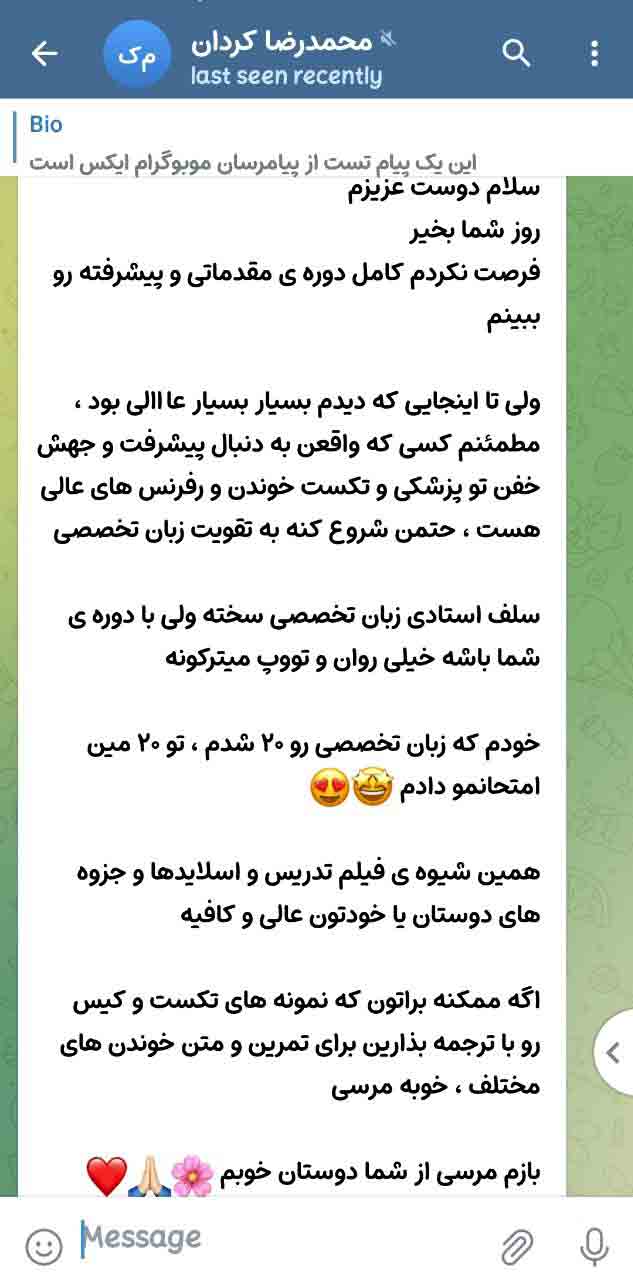Tap the microphone to record voice

(594, 1245)
